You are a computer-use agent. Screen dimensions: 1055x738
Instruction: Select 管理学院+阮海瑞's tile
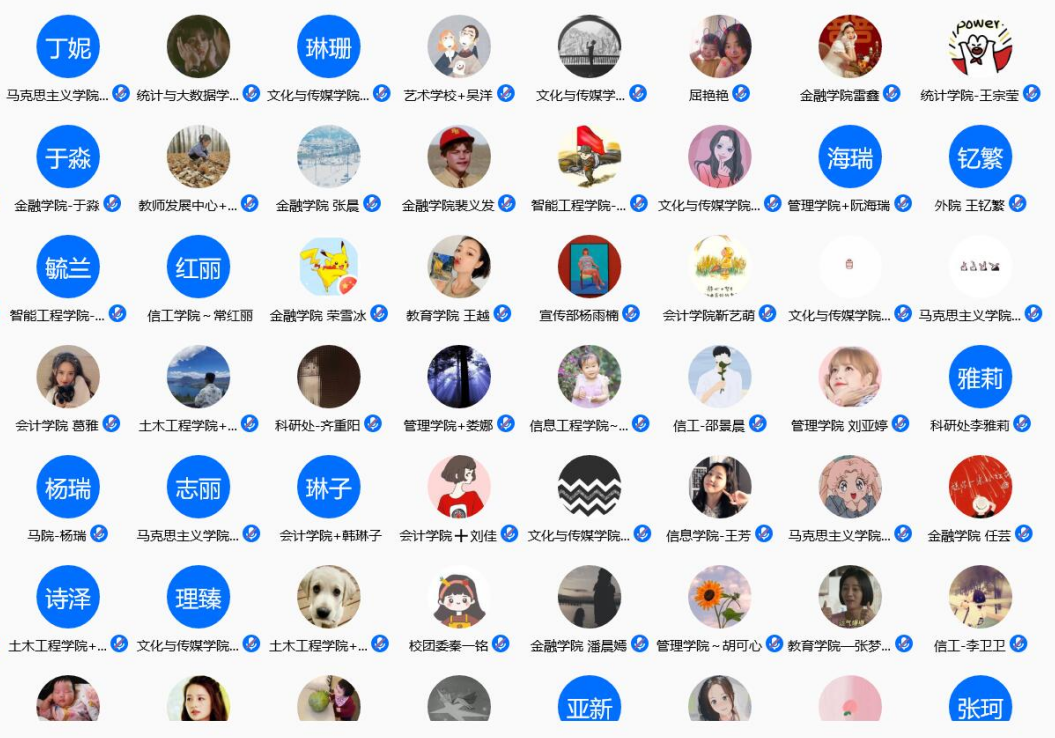[850, 157]
